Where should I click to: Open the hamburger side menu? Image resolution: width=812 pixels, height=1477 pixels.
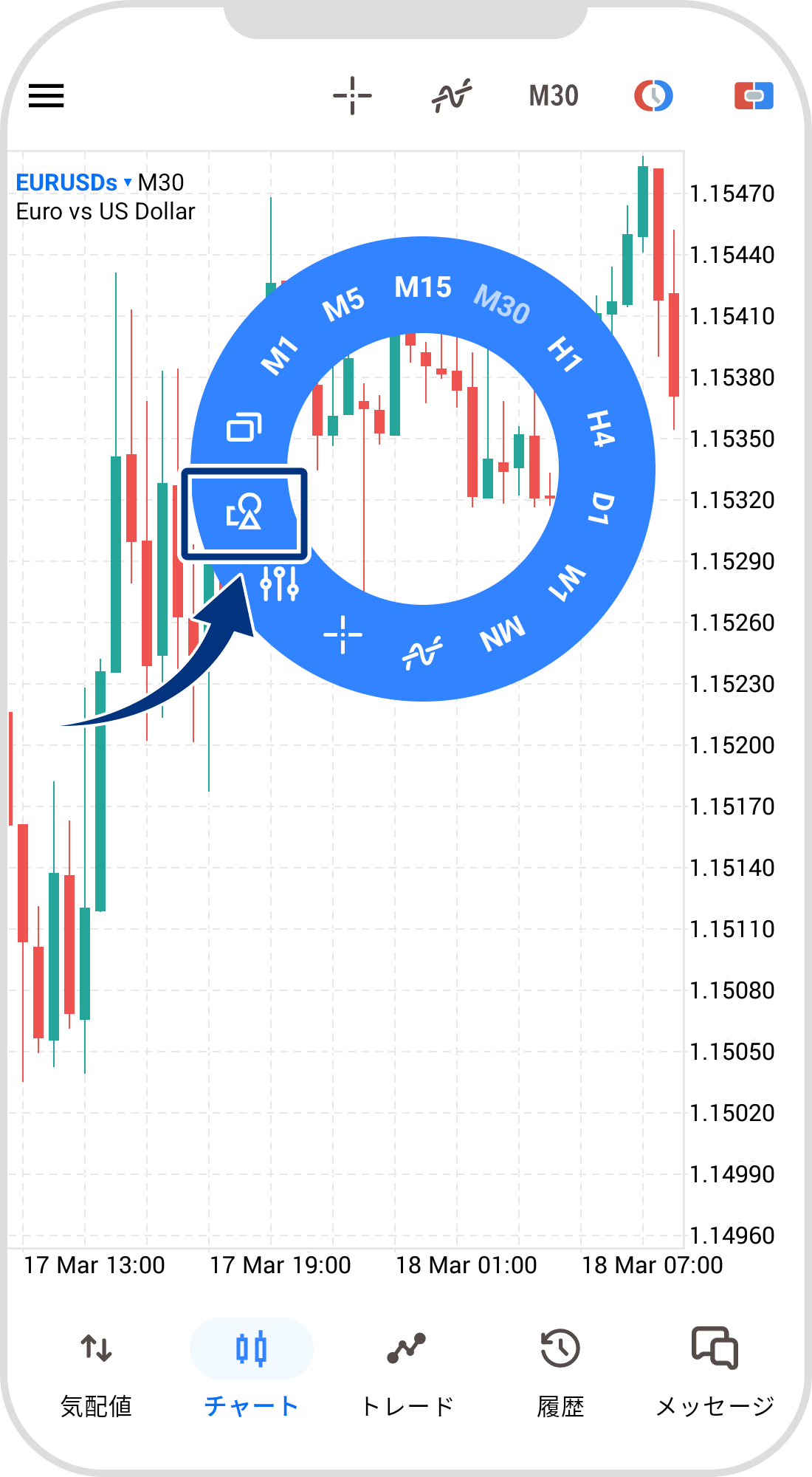click(46, 95)
